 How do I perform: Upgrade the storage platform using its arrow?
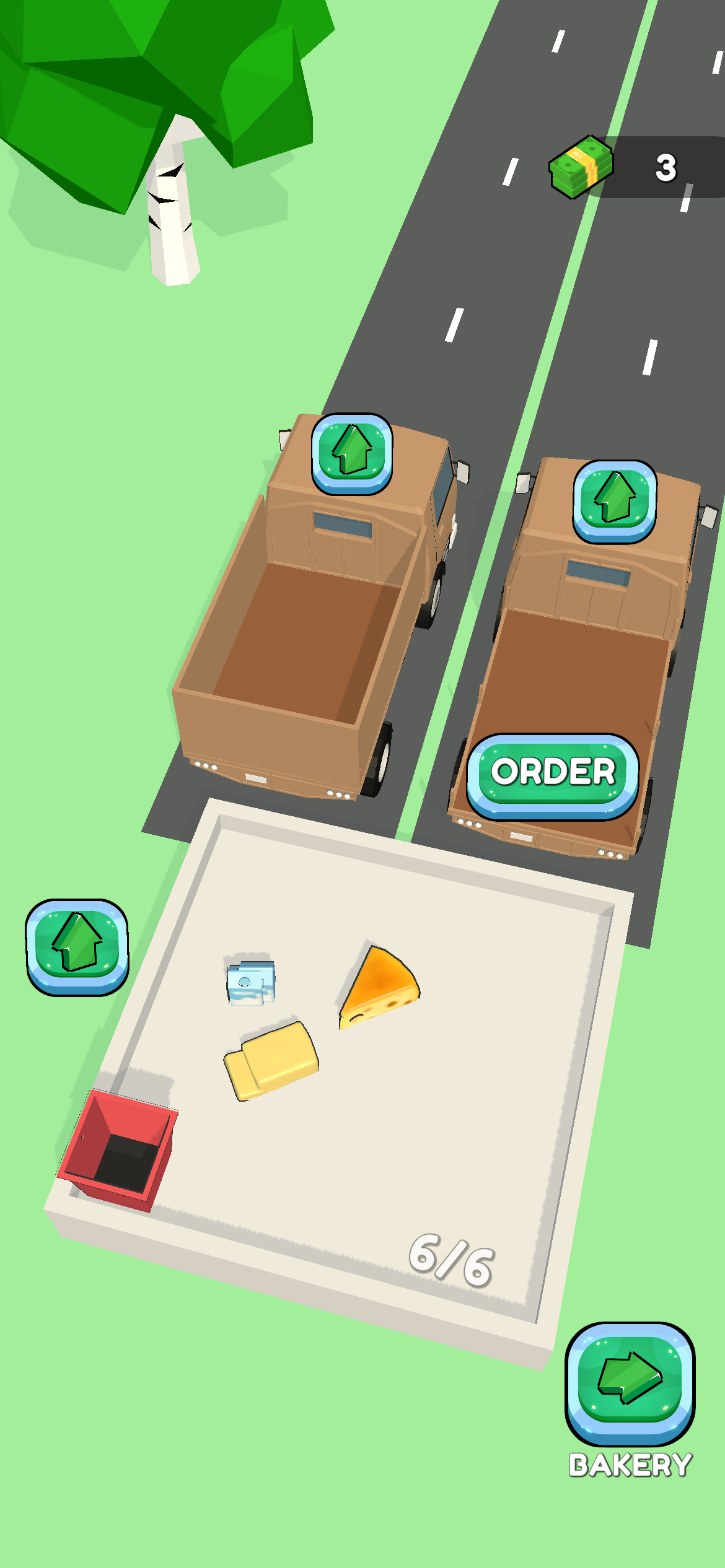coord(77,946)
